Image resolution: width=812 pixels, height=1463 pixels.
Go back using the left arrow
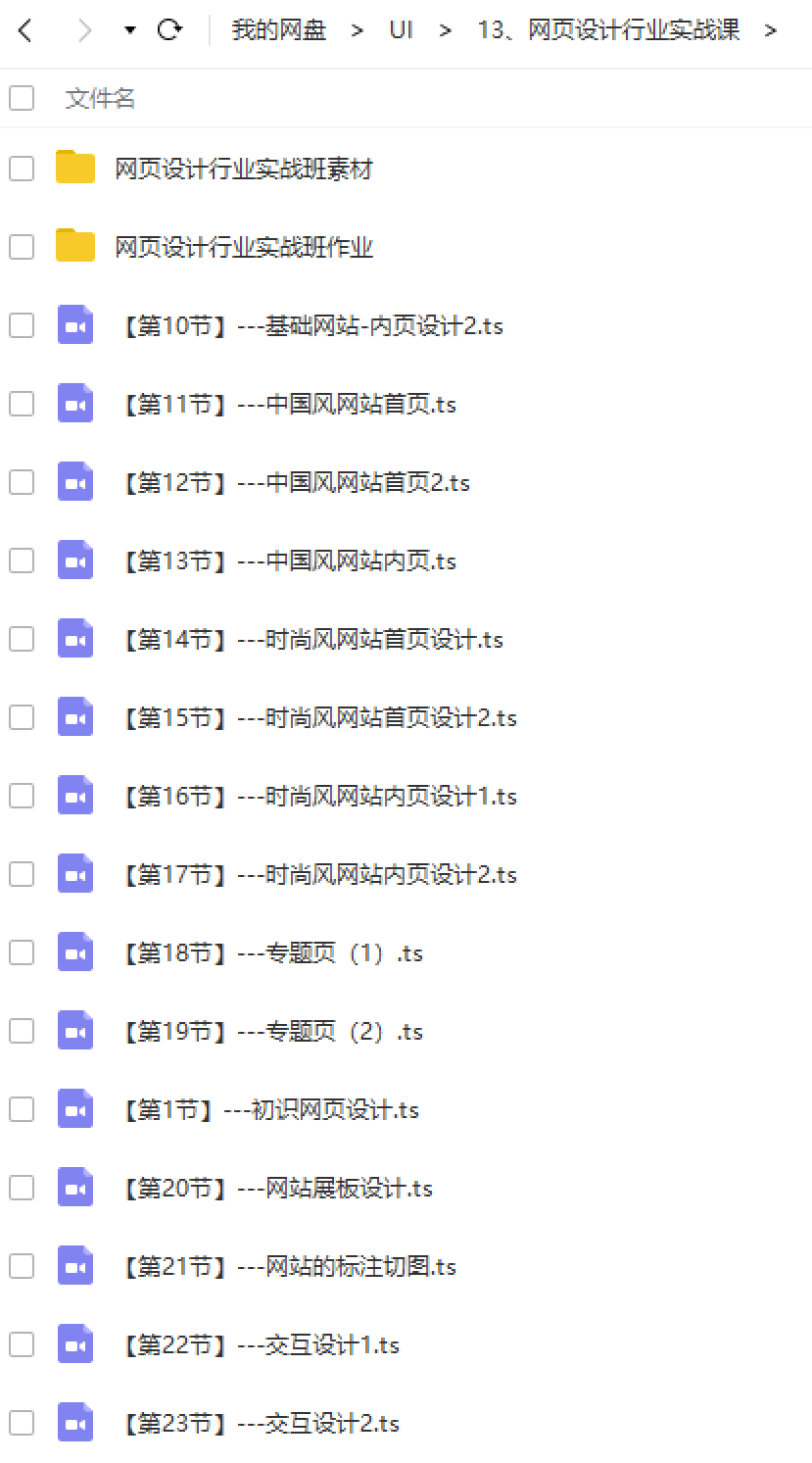[25, 30]
